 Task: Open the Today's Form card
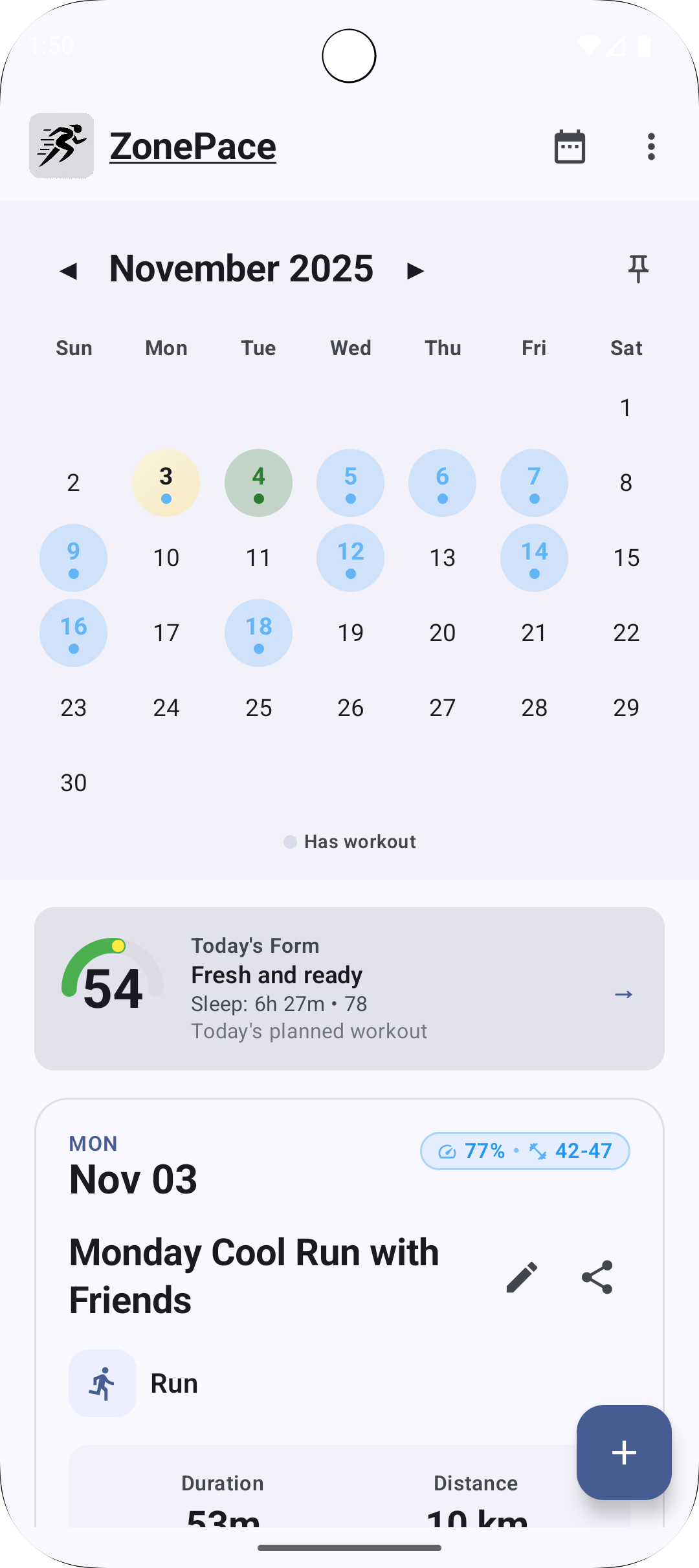(x=349, y=988)
